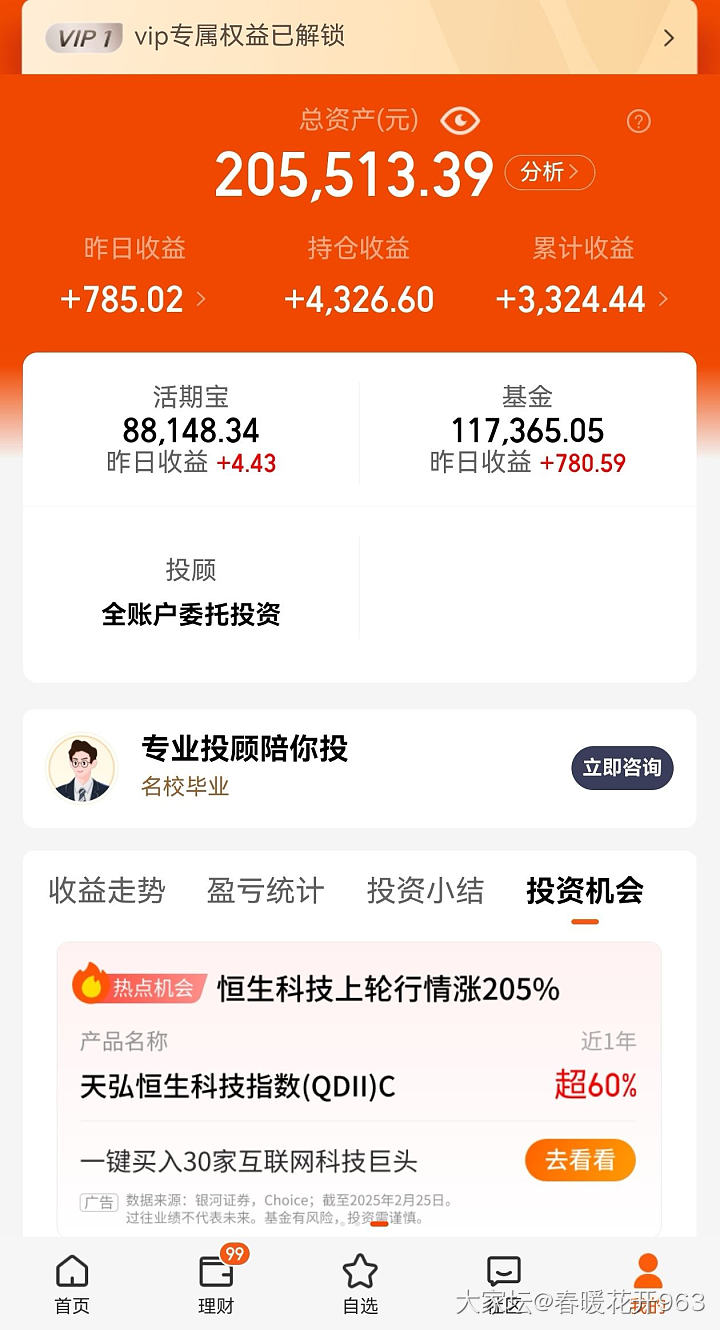
Task: View 昨日收益 +785.02 details
Action: tap(134, 299)
